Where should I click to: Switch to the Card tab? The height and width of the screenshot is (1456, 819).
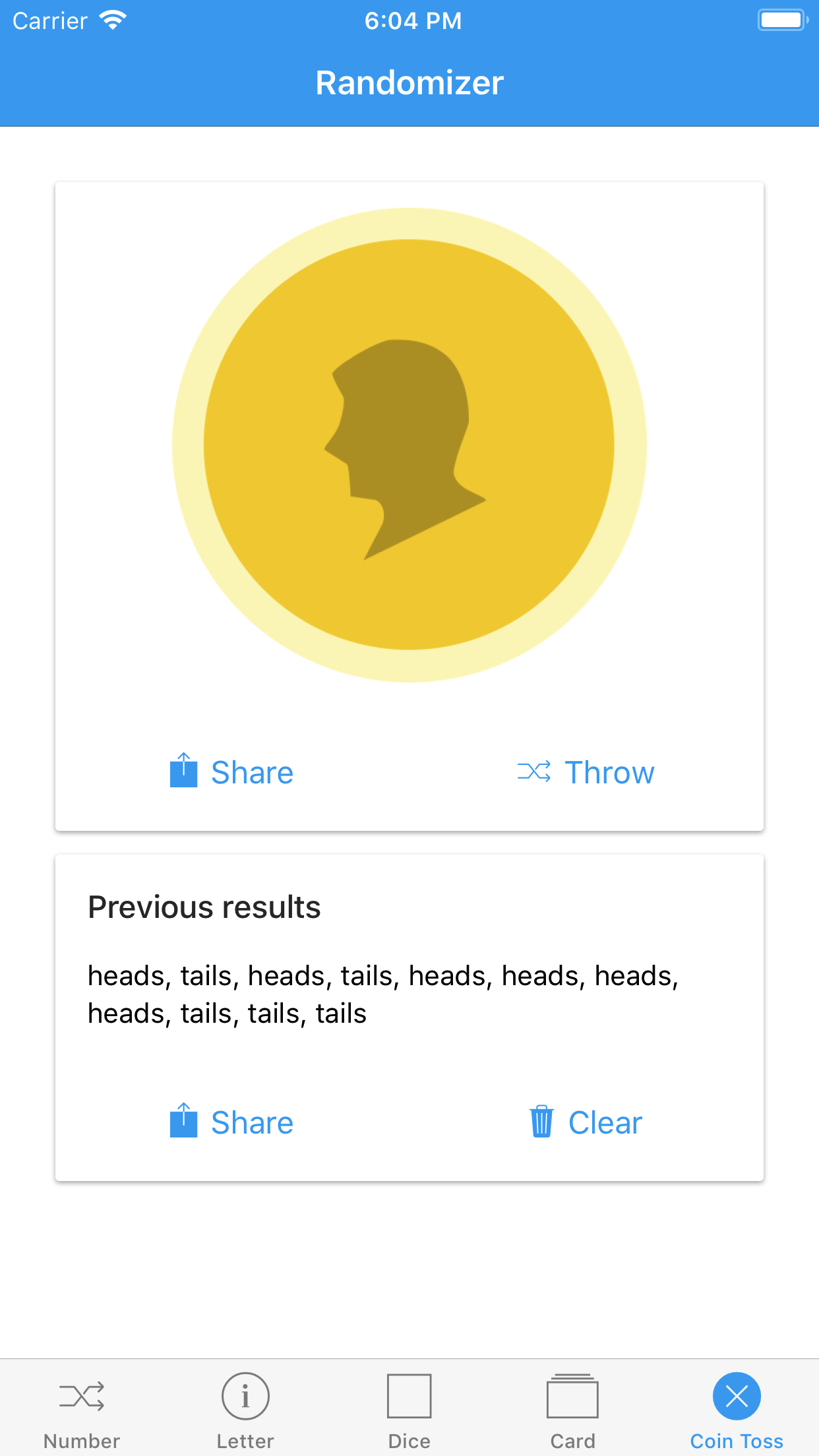pyautogui.click(x=572, y=1411)
